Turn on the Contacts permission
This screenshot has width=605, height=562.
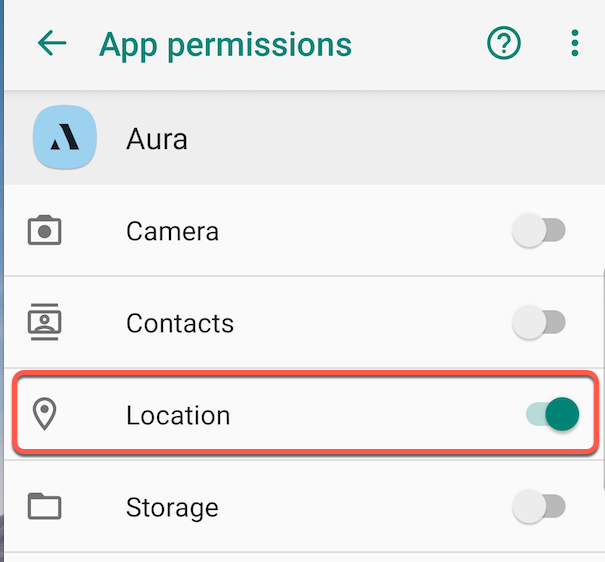(539, 323)
